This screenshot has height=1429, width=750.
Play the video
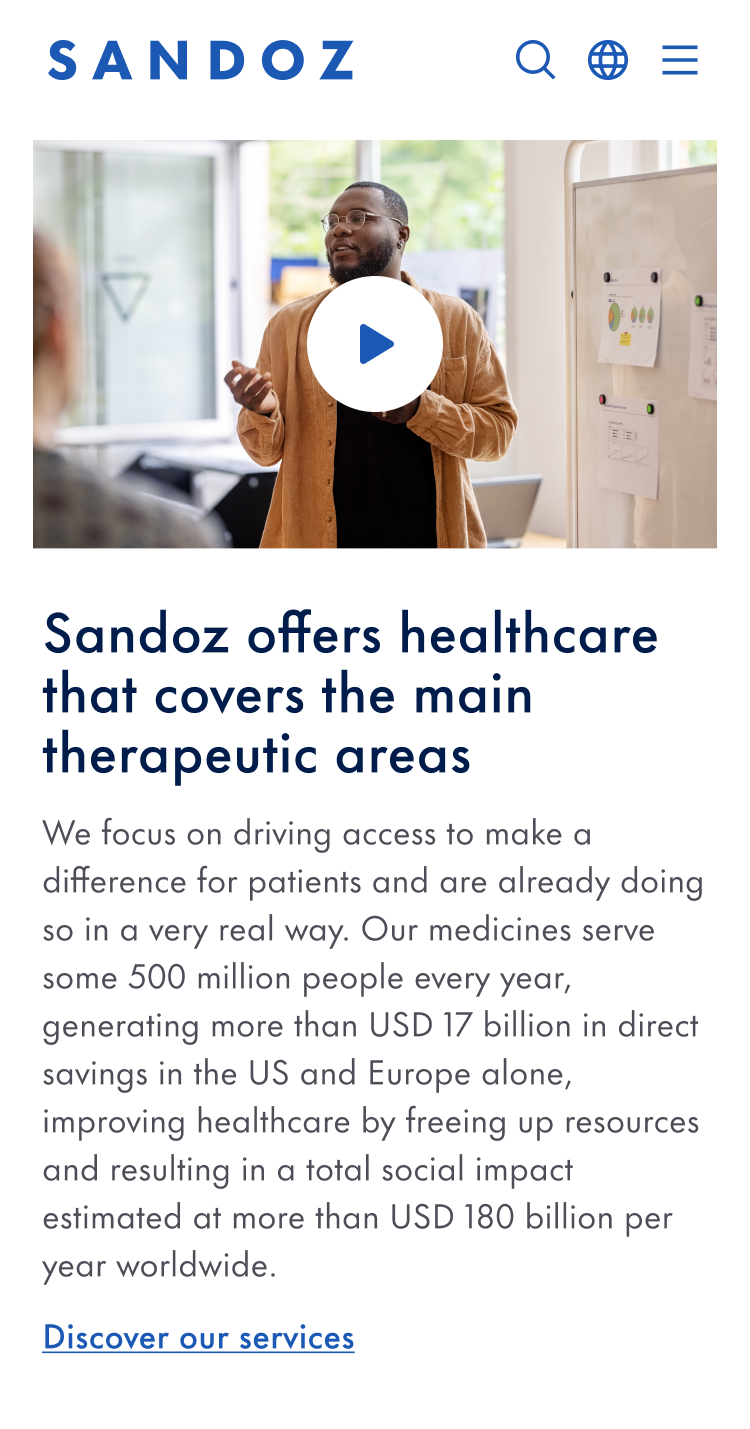tap(375, 344)
